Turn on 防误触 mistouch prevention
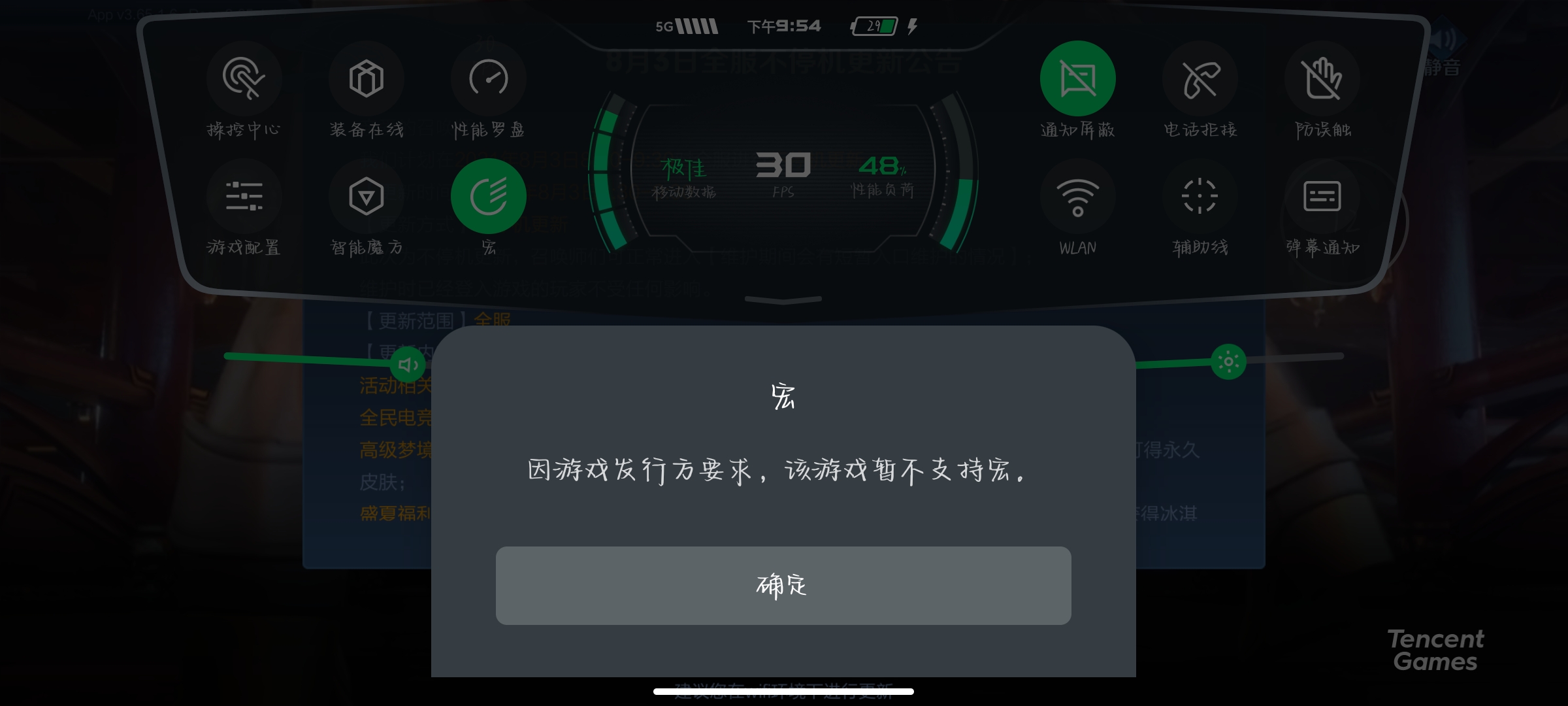The image size is (1568, 706). [x=1322, y=78]
